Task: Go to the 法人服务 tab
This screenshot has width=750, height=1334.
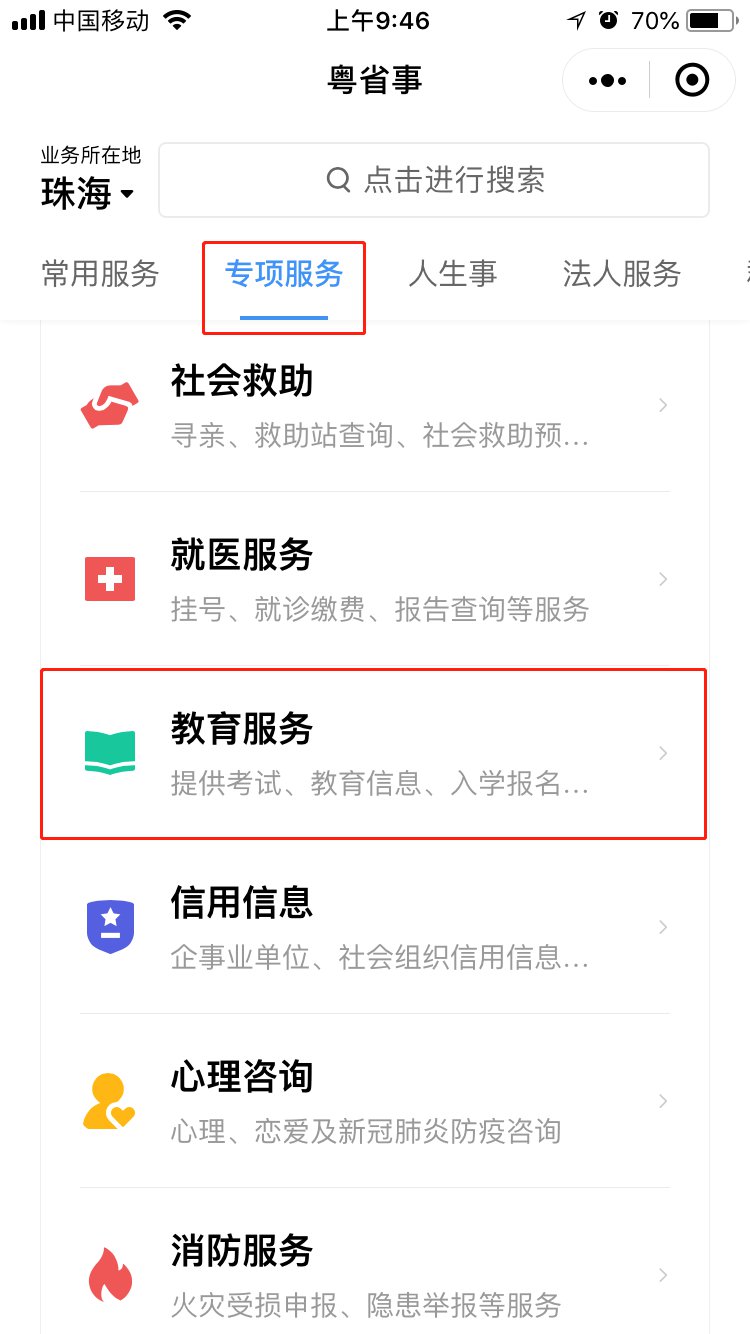Action: pos(621,274)
